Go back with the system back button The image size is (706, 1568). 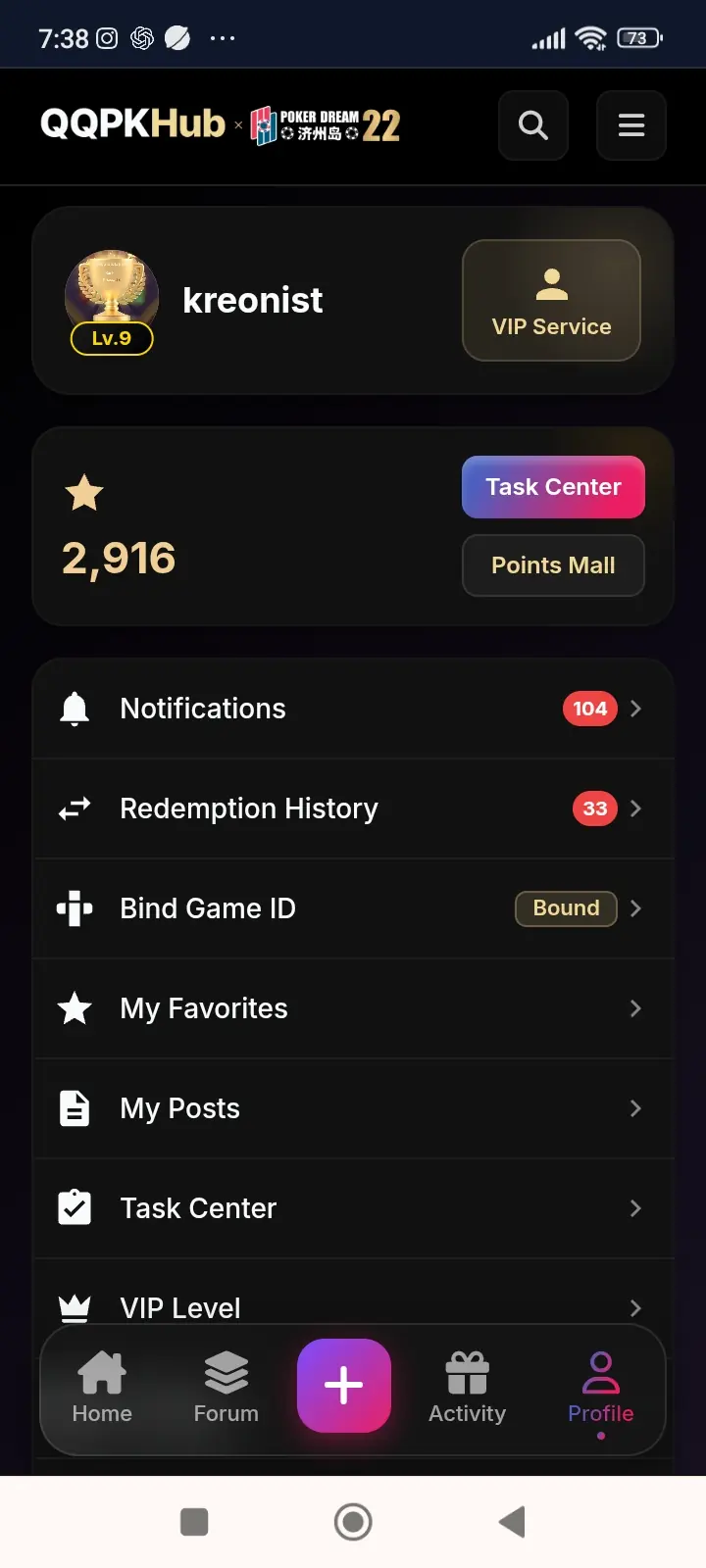512,1522
